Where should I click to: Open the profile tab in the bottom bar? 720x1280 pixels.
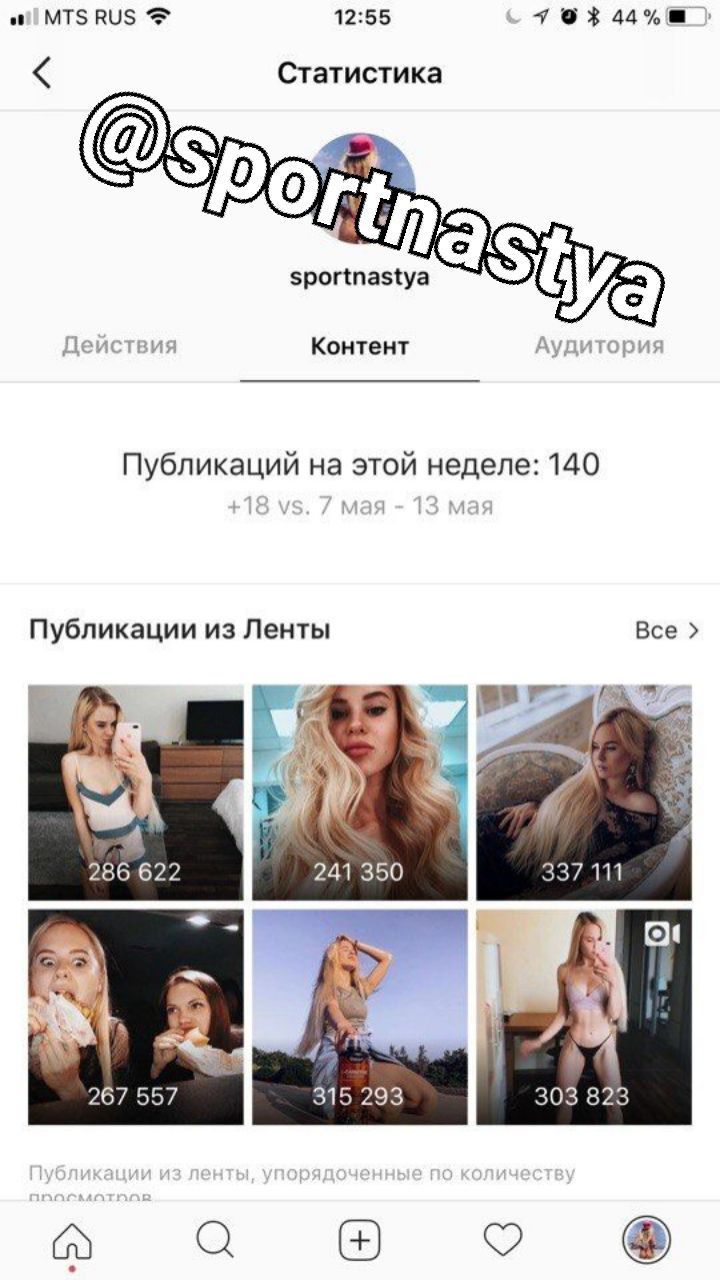coord(646,1241)
